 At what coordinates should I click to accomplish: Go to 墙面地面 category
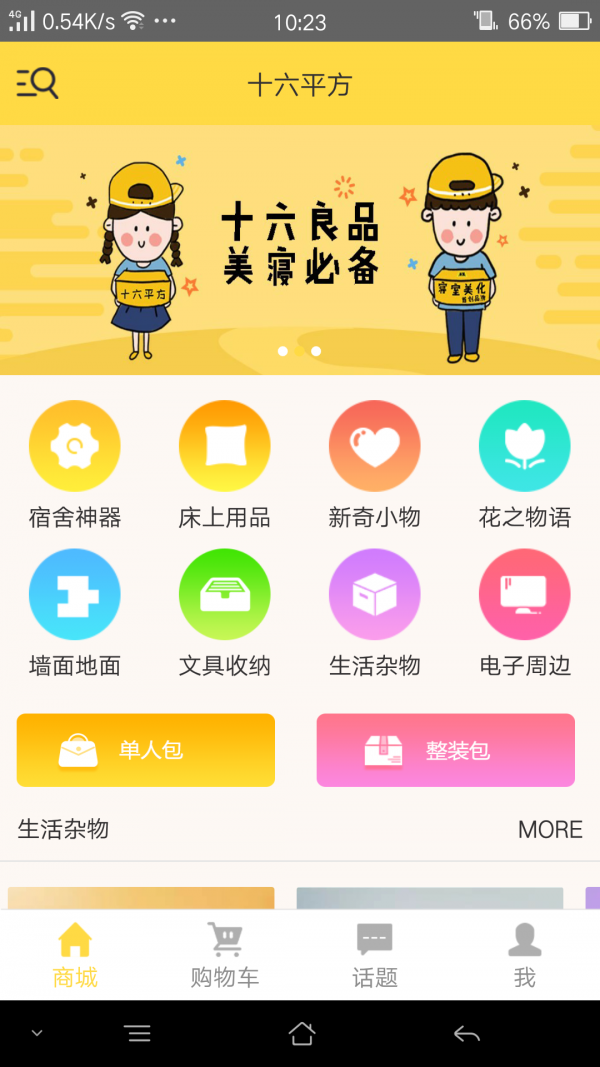pyautogui.click(x=75, y=594)
